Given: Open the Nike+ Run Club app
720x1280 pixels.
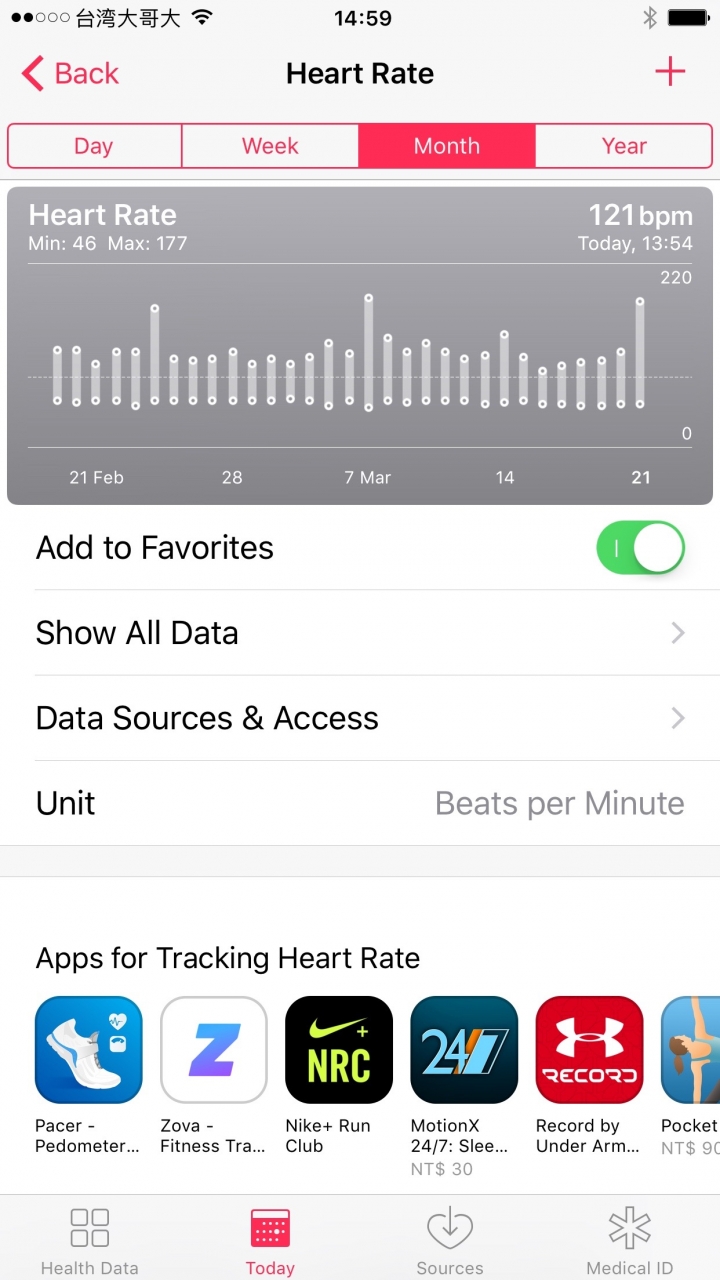Looking at the screenshot, I should point(339,1050).
